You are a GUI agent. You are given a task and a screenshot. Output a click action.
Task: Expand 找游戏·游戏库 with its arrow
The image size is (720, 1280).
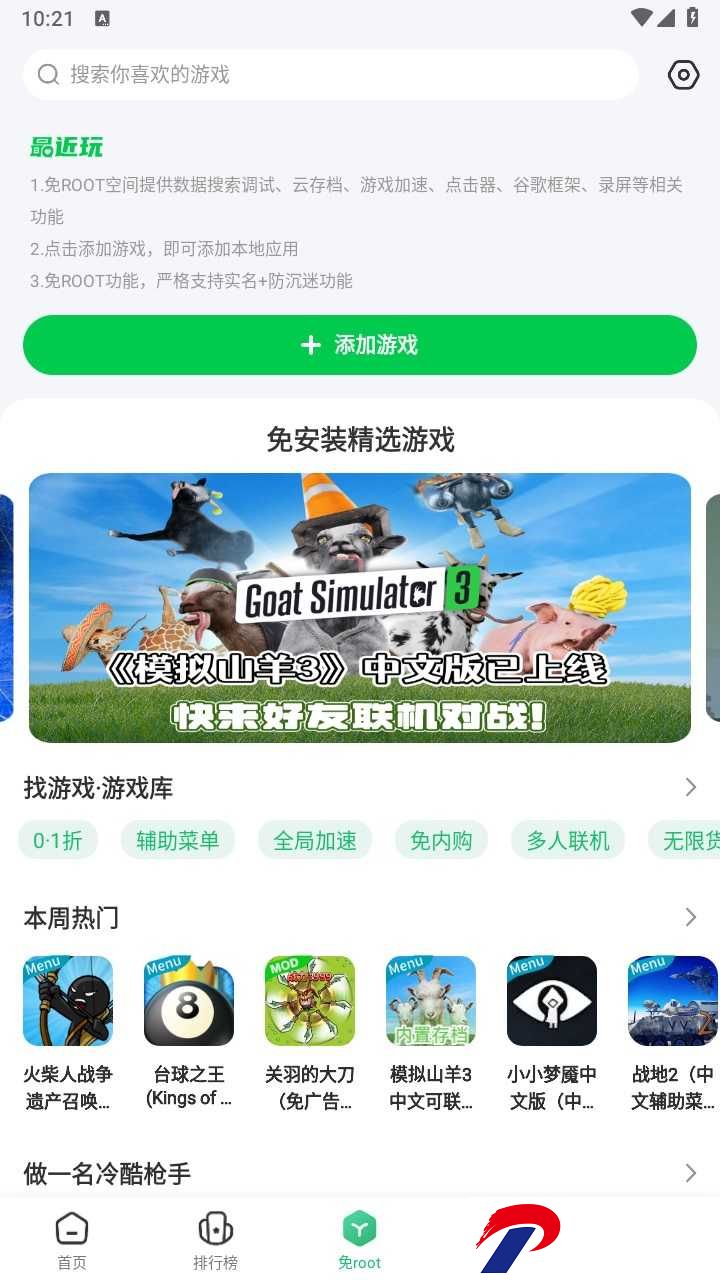[x=690, y=788]
